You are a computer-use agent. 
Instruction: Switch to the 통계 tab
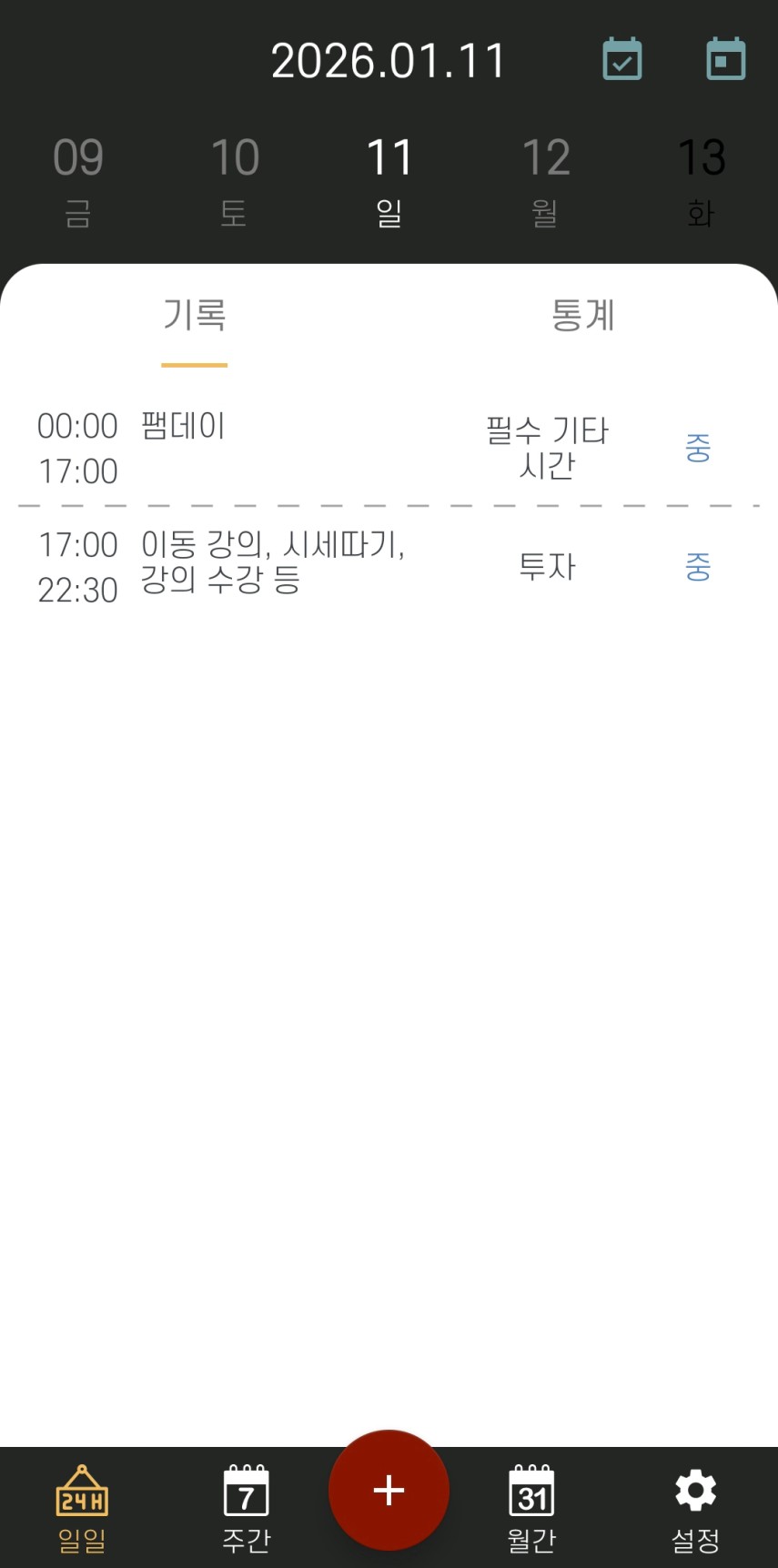pyautogui.click(x=582, y=316)
